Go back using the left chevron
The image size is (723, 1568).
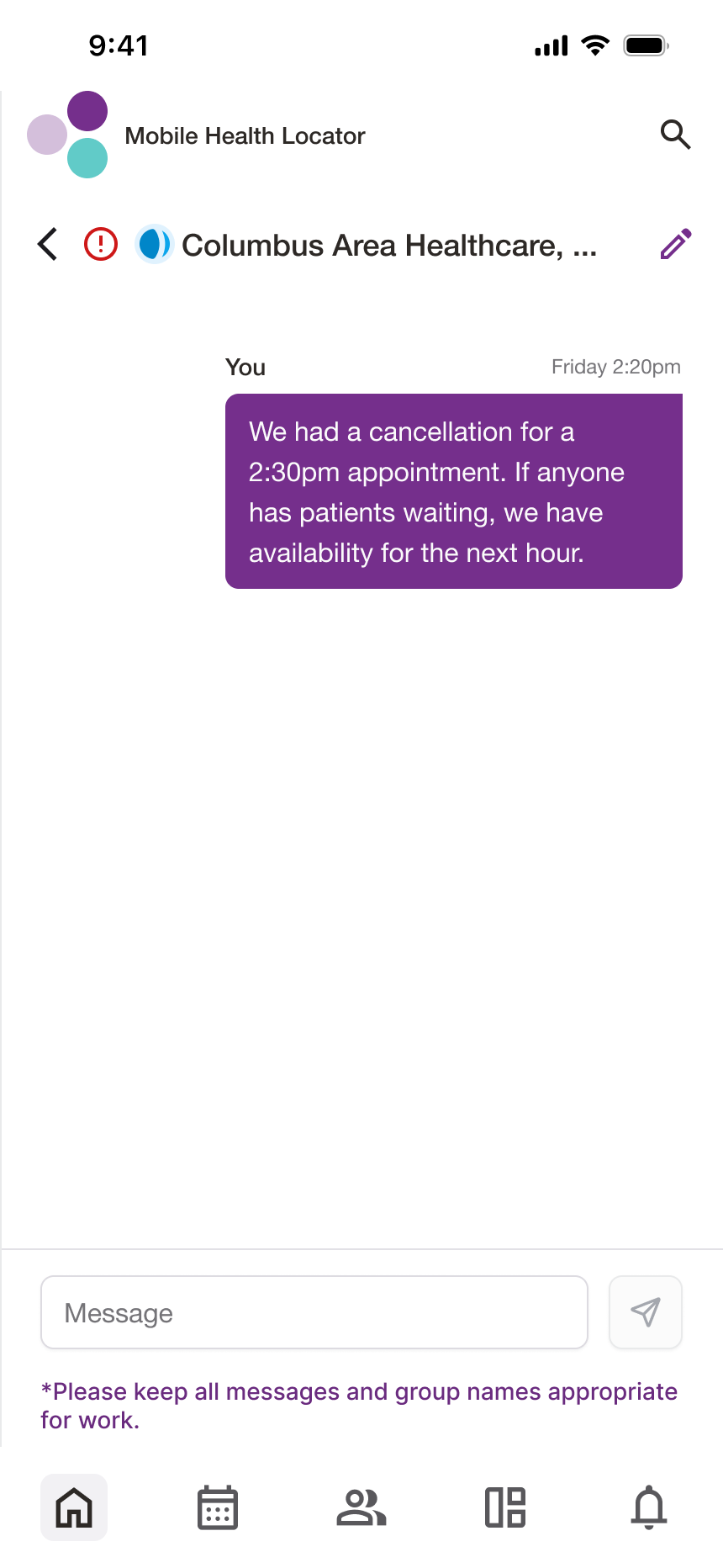click(47, 244)
